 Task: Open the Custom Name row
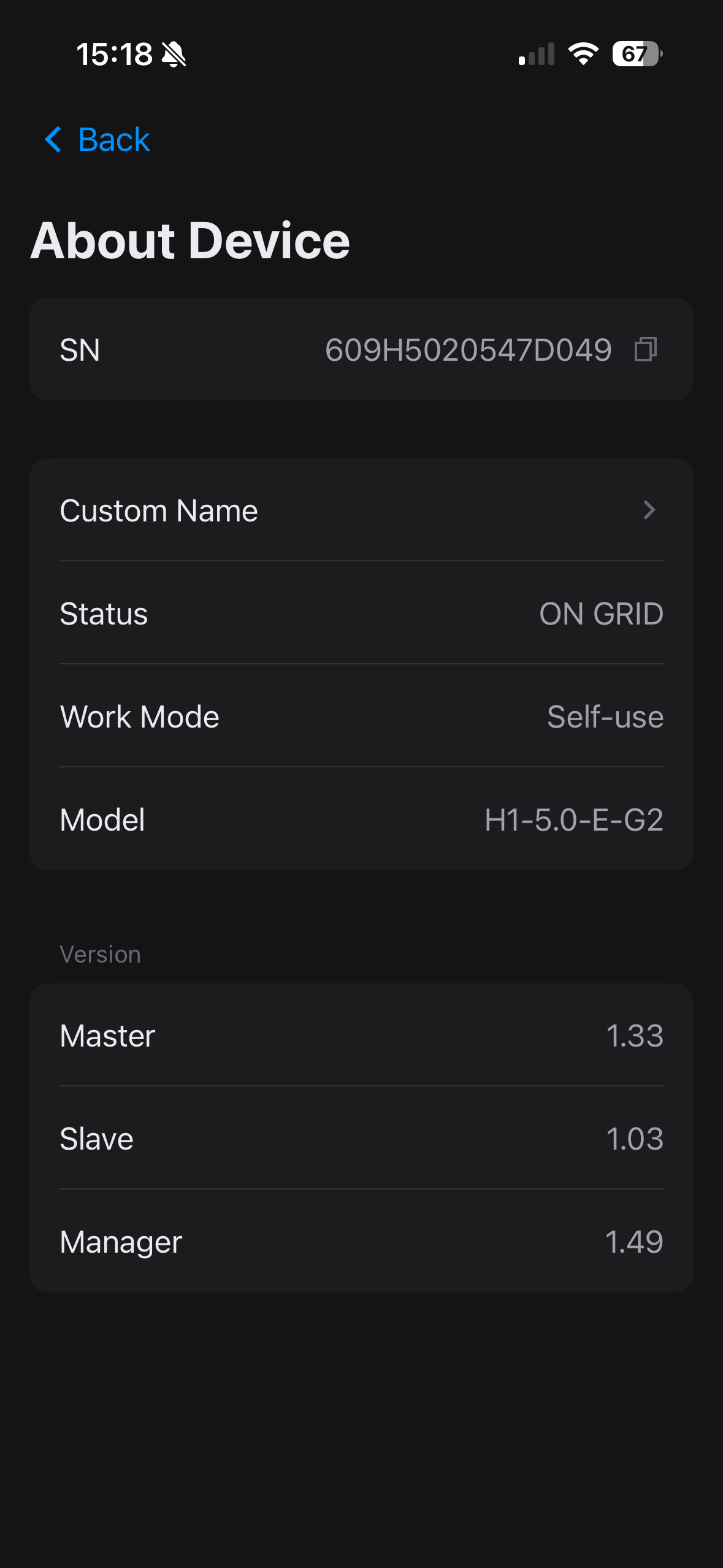[361, 510]
